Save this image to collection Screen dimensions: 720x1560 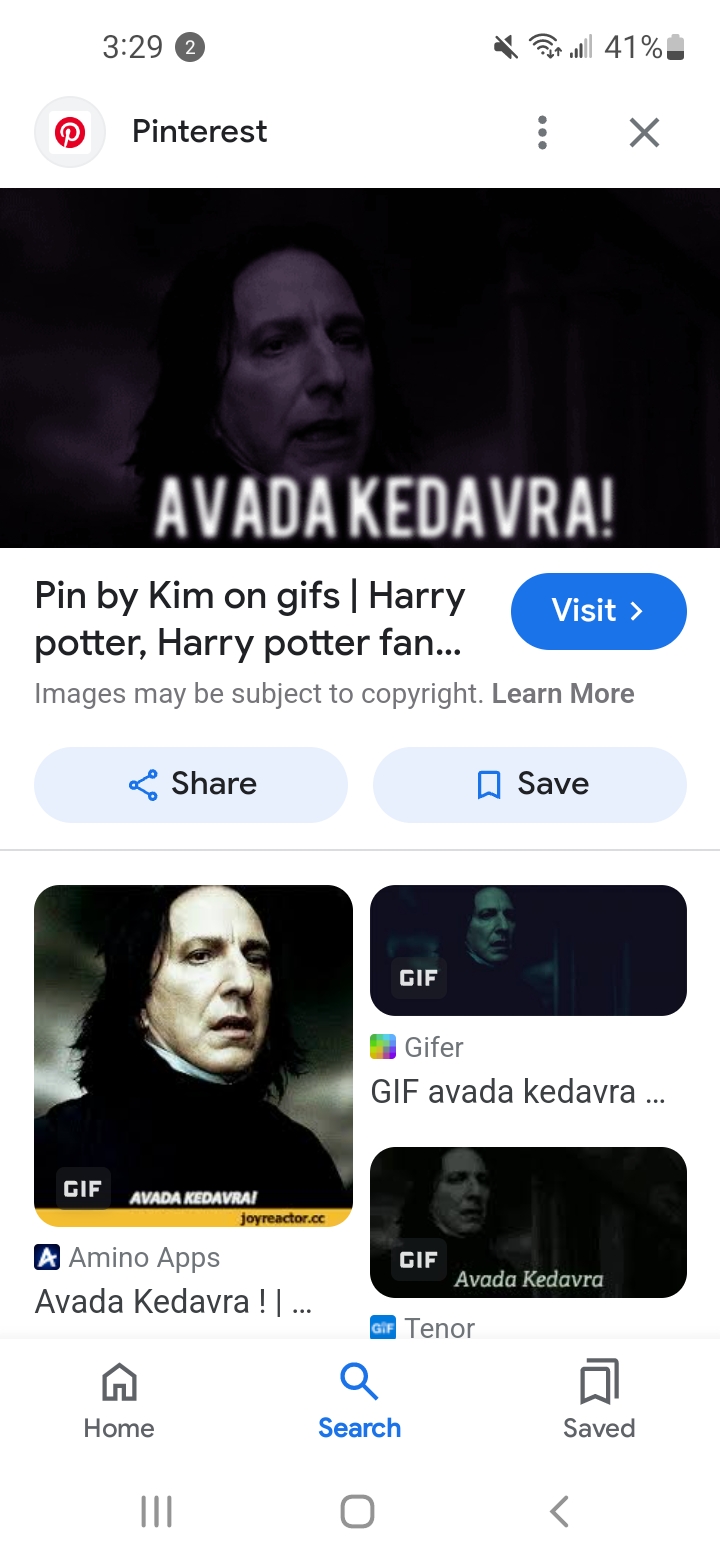coord(529,785)
